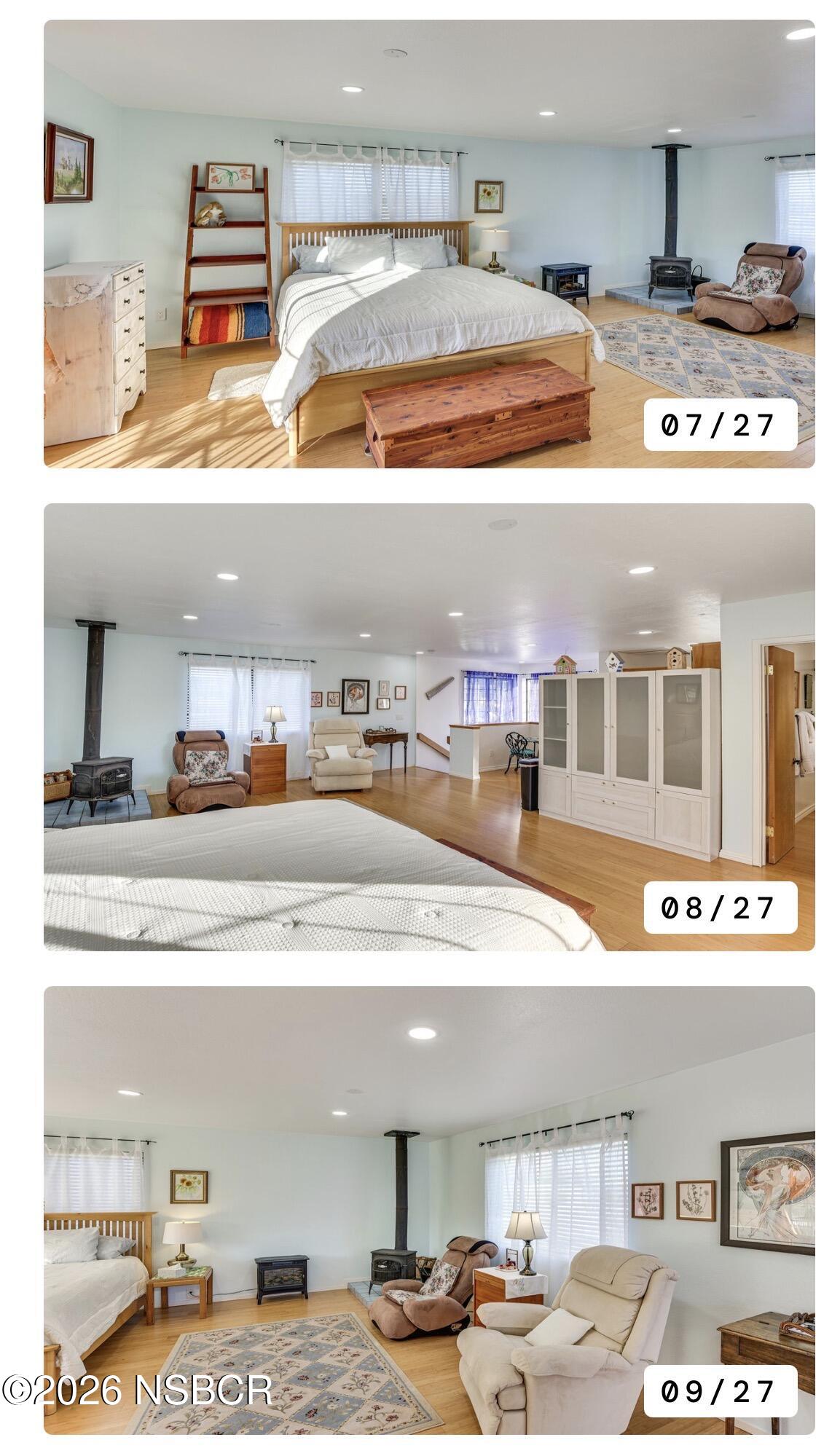Open listing photo 07/27 of the bedroom
This screenshot has width=840, height=1456.
[428, 243]
